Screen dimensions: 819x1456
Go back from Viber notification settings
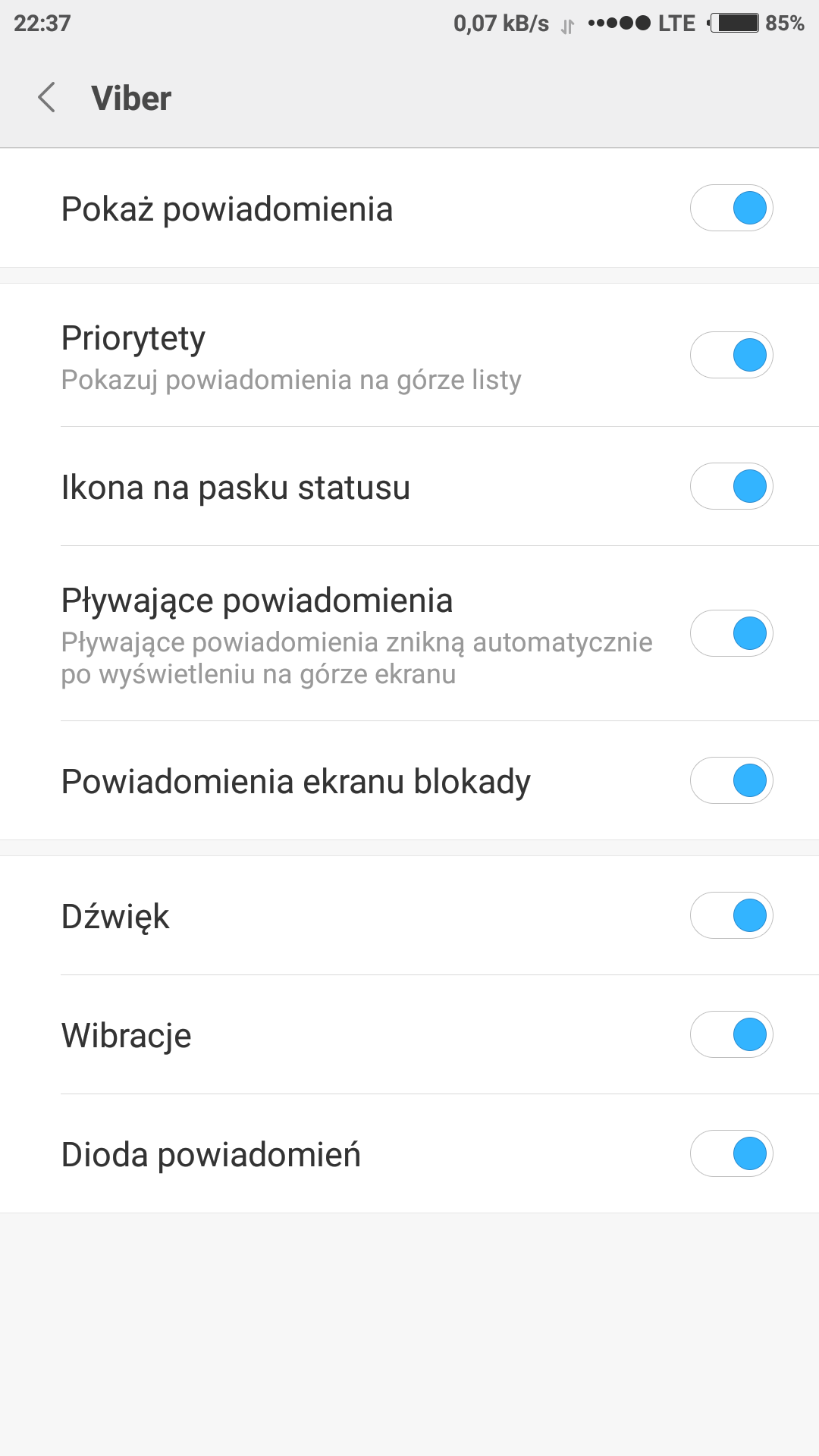click(x=47, y=98)
